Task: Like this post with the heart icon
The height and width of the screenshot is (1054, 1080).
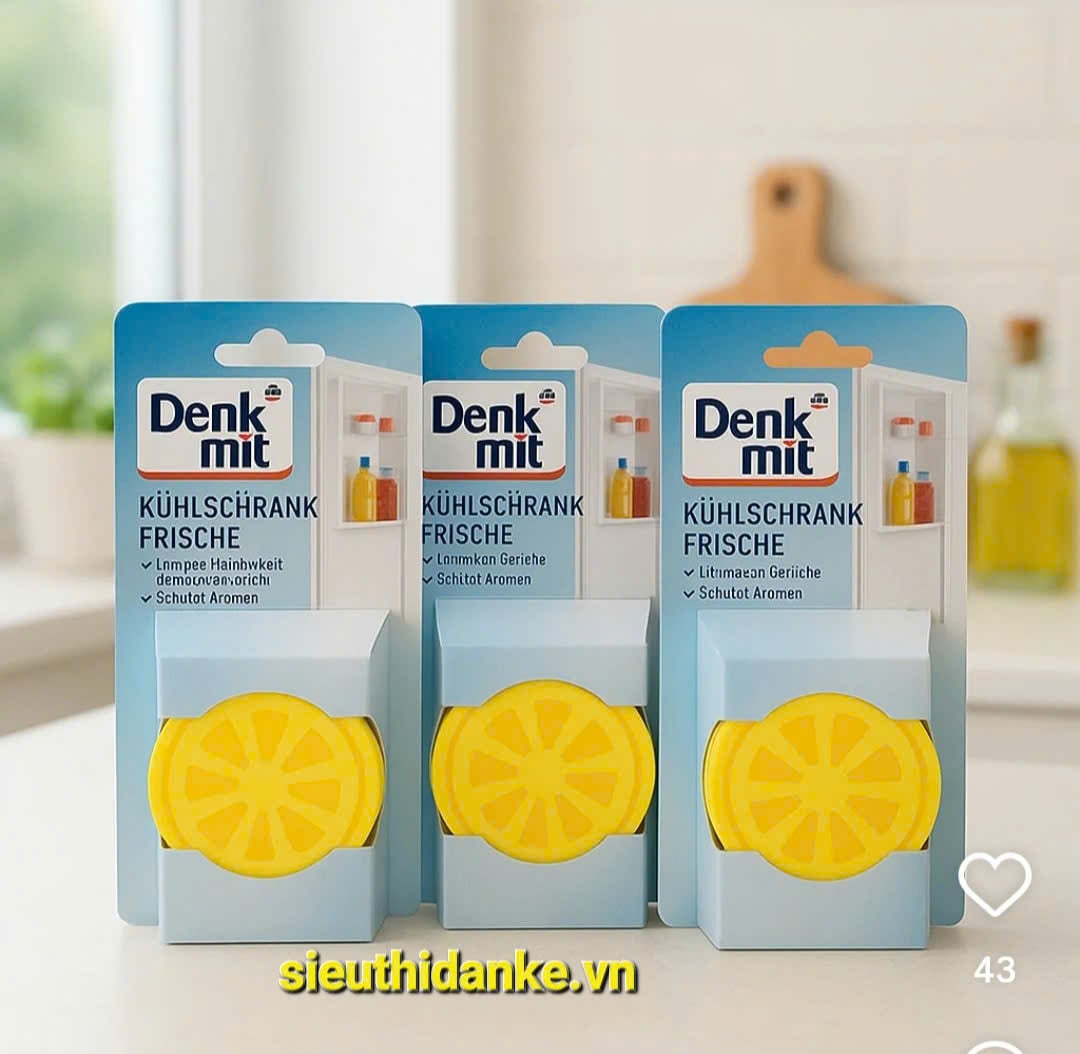Action: pyautogui.click(x=994, y=884)
